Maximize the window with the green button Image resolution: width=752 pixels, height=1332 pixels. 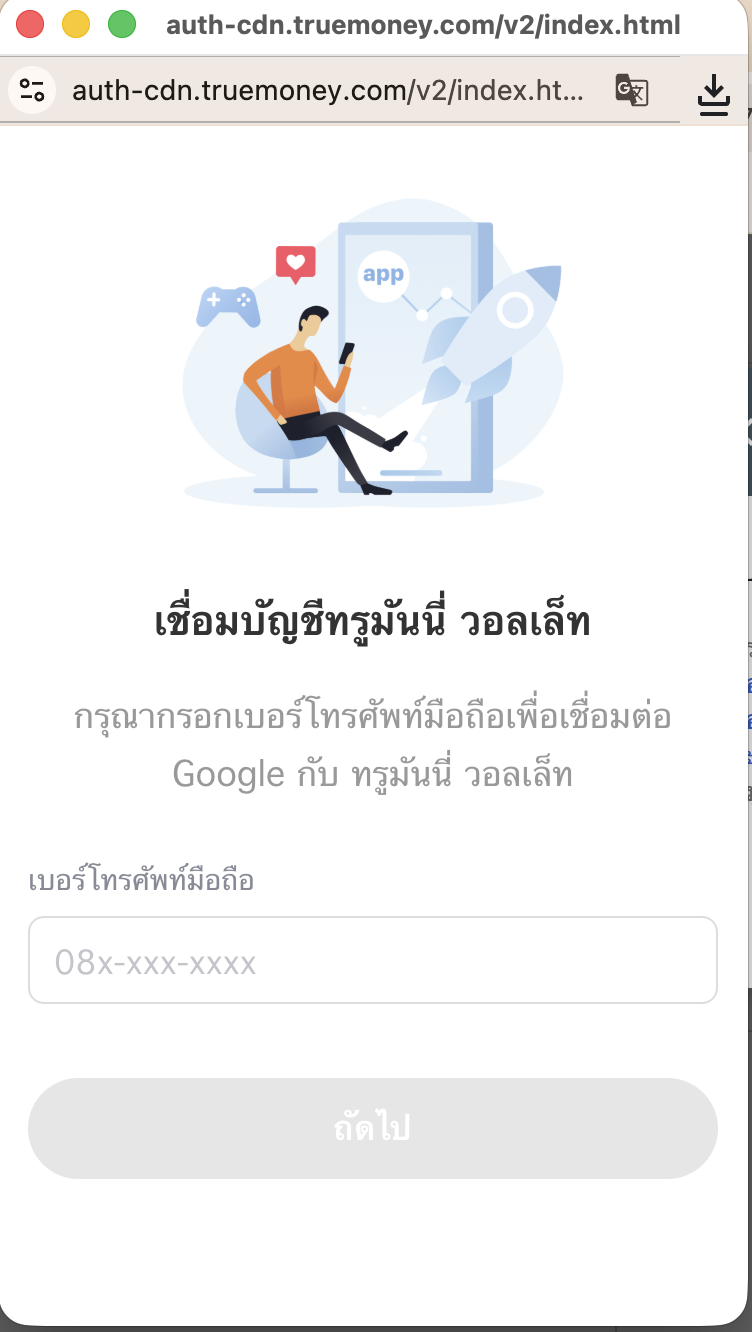[x=122, y=24]
